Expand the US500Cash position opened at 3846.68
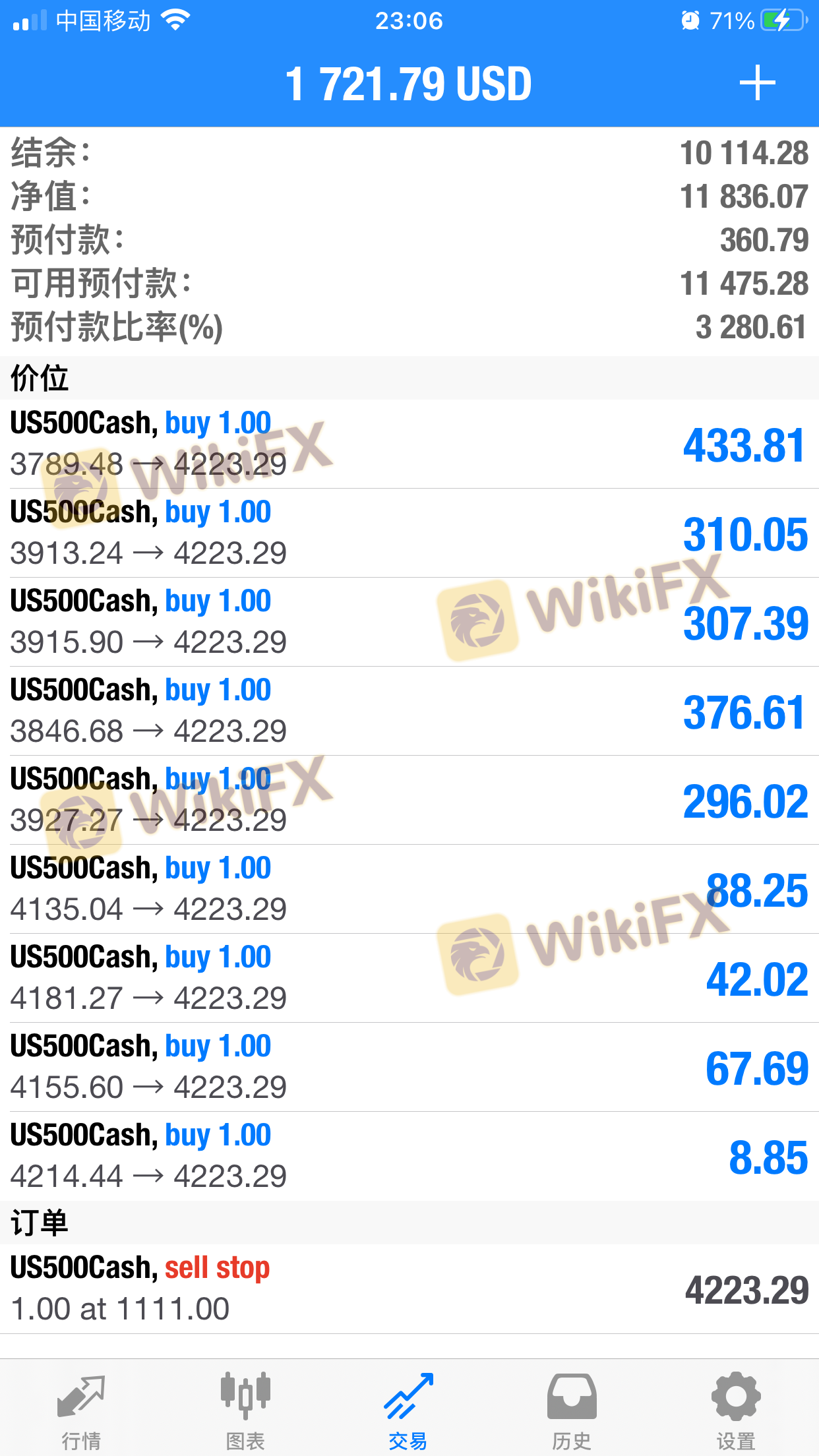This screenshot has width=819, height=1456. pos(409,711)
